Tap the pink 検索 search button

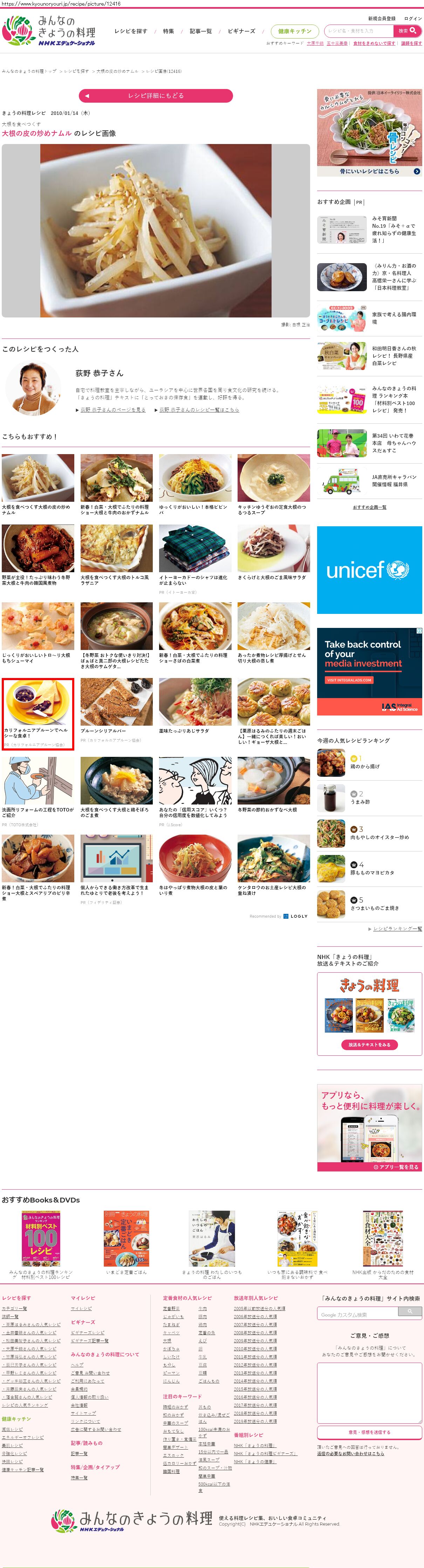click(x=408, y=30)
